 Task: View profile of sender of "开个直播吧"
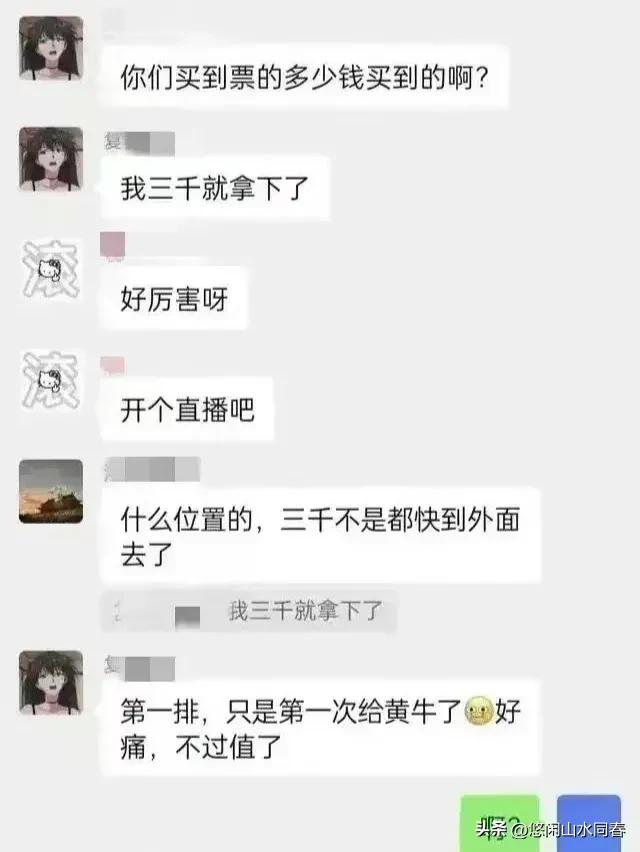coord(51,383)
